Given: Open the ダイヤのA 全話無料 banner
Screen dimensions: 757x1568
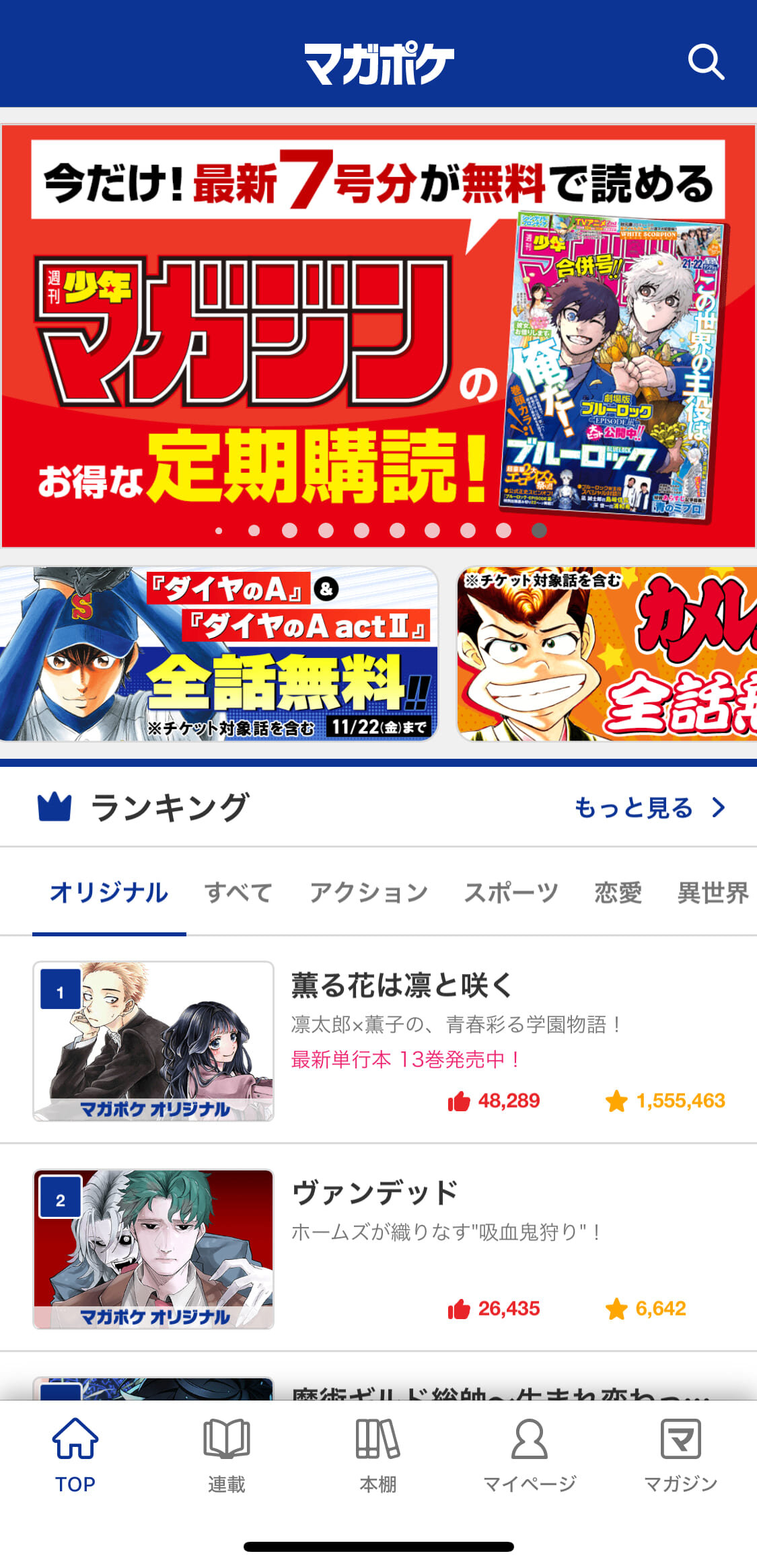Looking at the screenshot, I should click(x=219, y=654).
